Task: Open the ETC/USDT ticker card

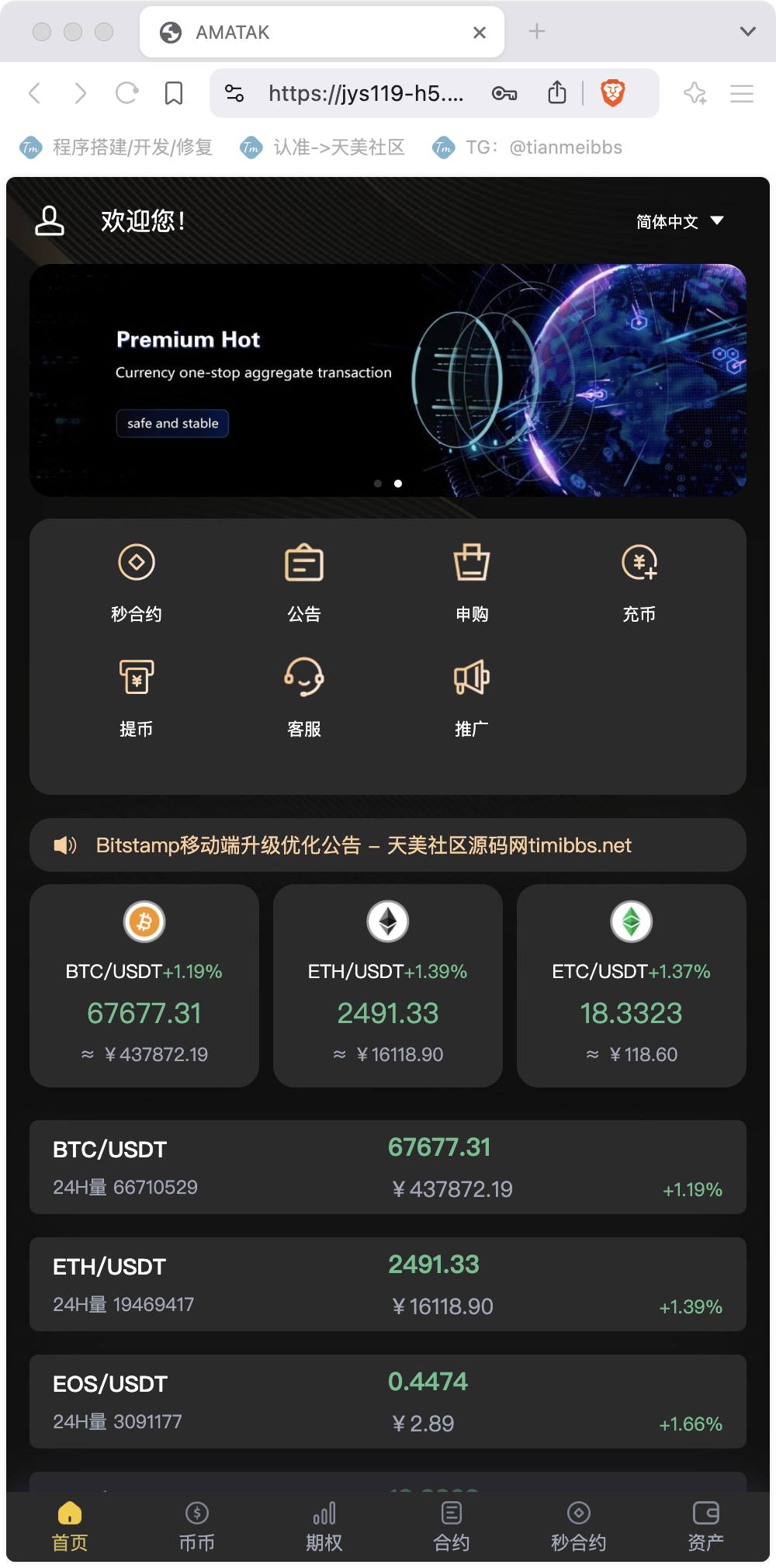Action: coord(632,986)
